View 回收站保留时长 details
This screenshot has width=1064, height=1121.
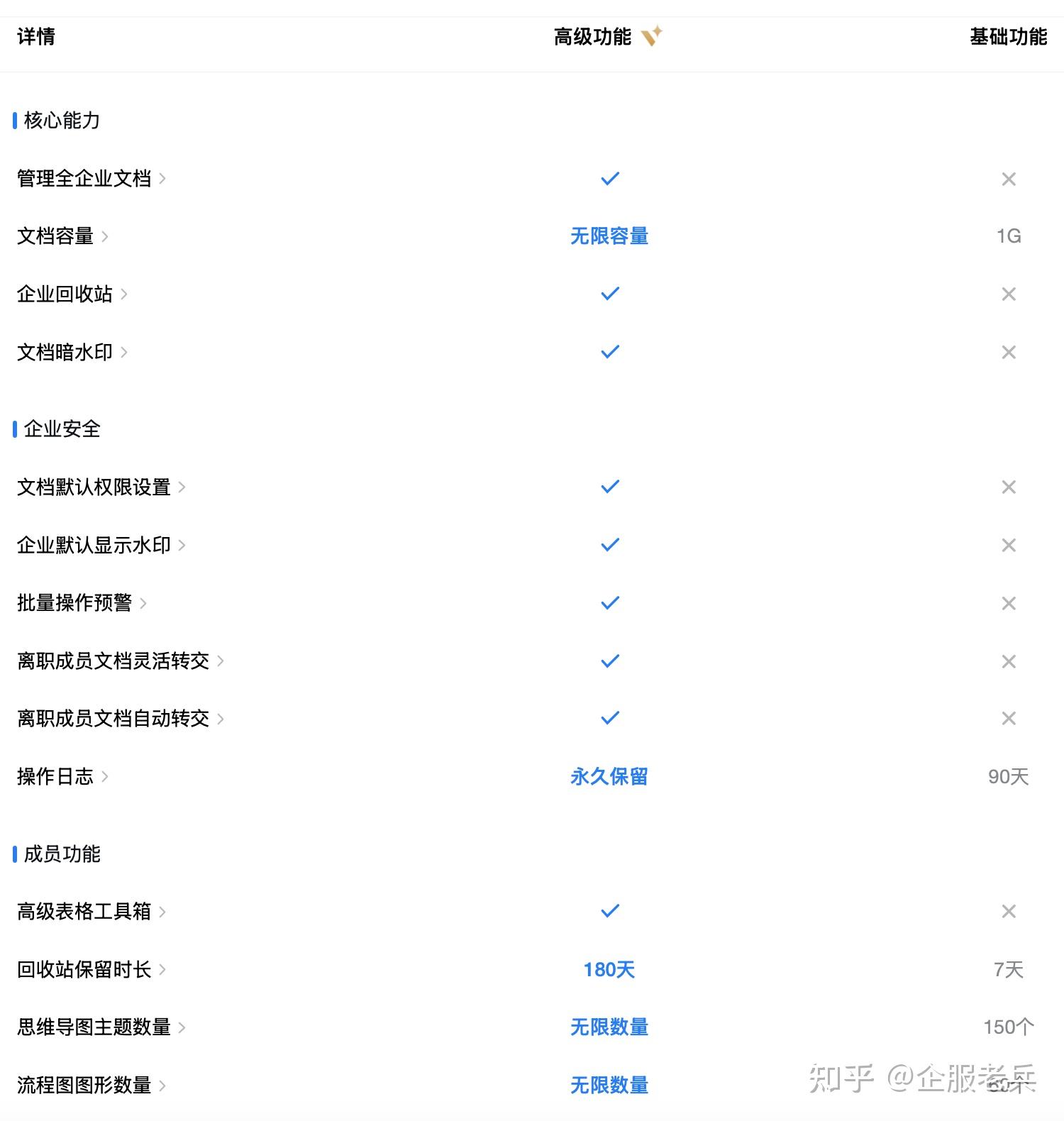[91, 969]
